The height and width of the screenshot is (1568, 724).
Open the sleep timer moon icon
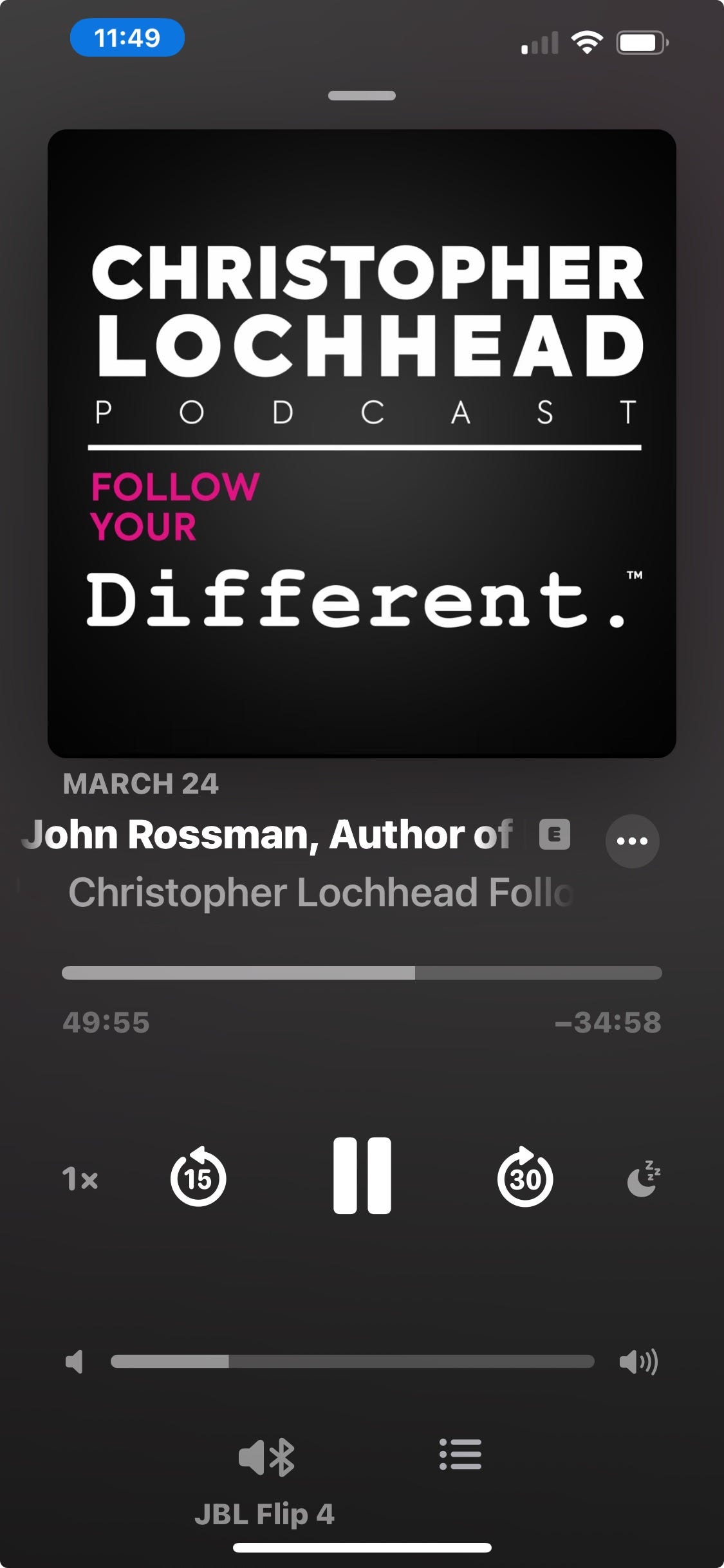(x=644, y=1178)
